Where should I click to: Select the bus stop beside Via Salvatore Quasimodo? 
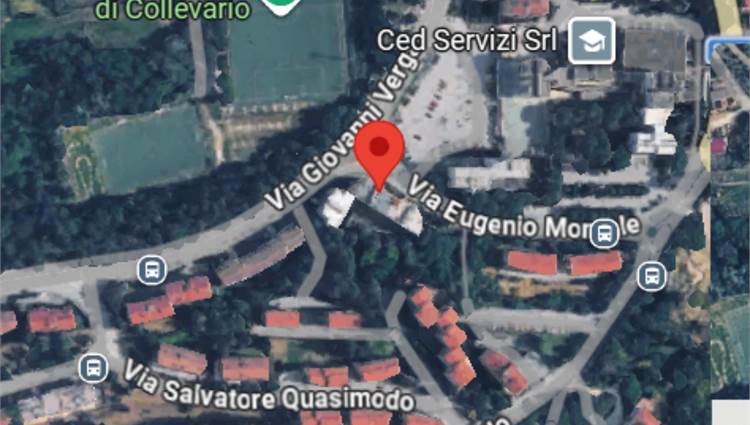click(93, 367)
